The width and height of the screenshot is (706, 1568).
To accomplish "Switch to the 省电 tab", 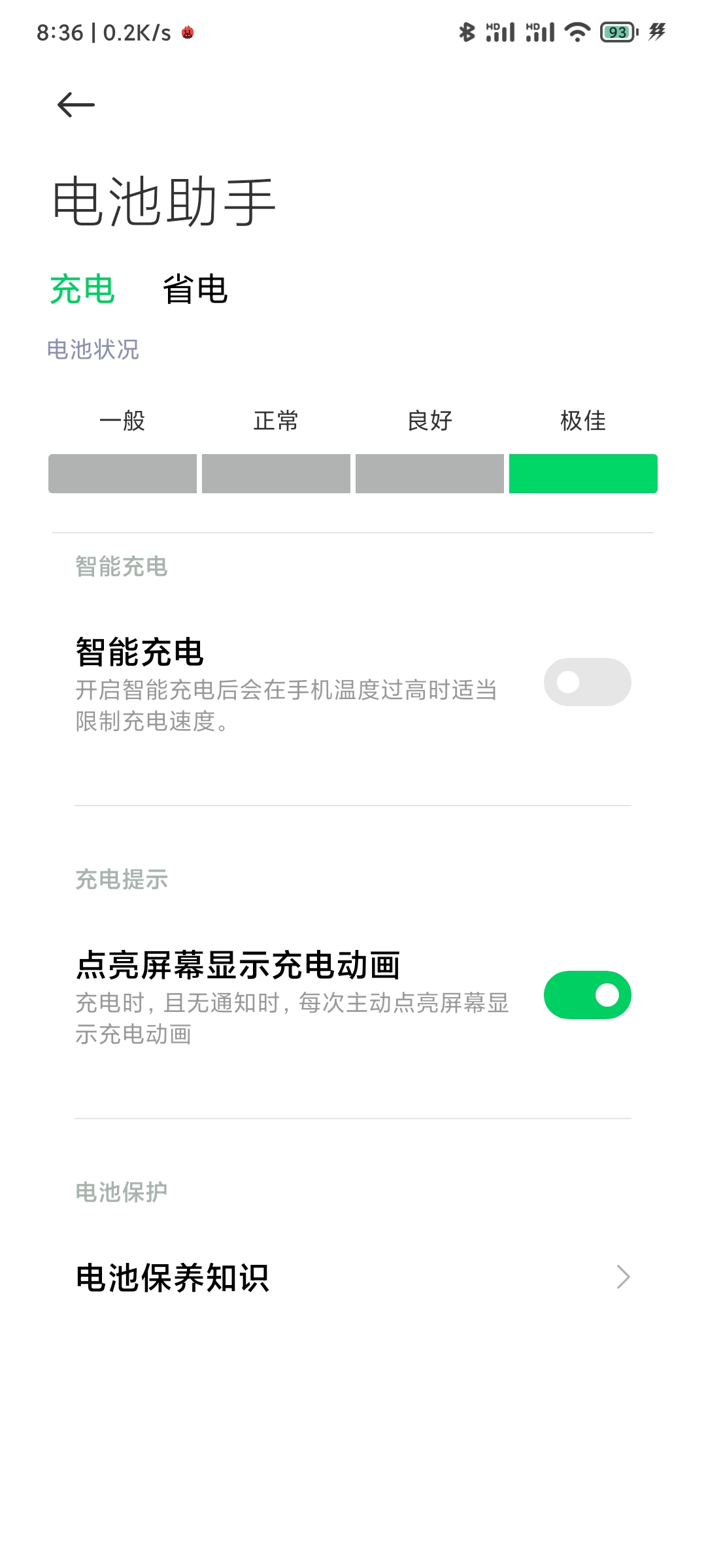I will [x=195, y=289].
